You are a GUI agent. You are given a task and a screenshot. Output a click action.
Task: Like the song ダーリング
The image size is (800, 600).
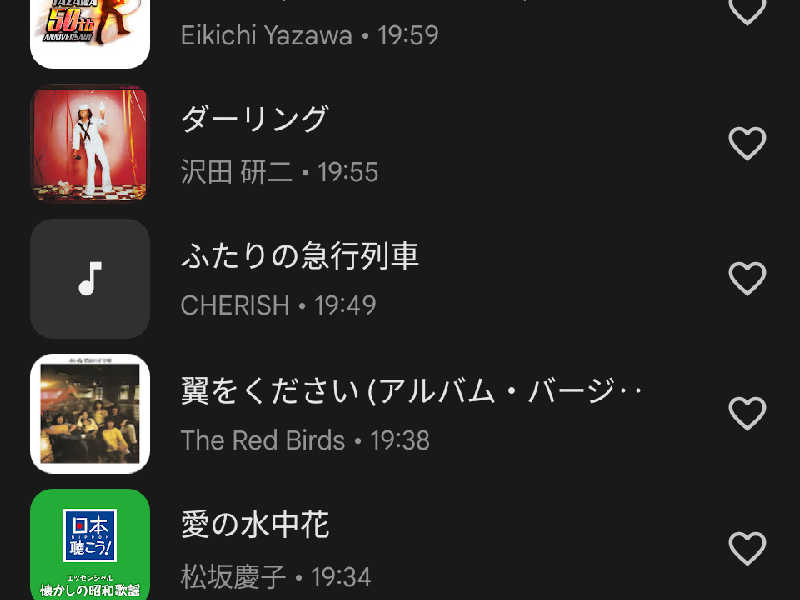coord(747,143)
